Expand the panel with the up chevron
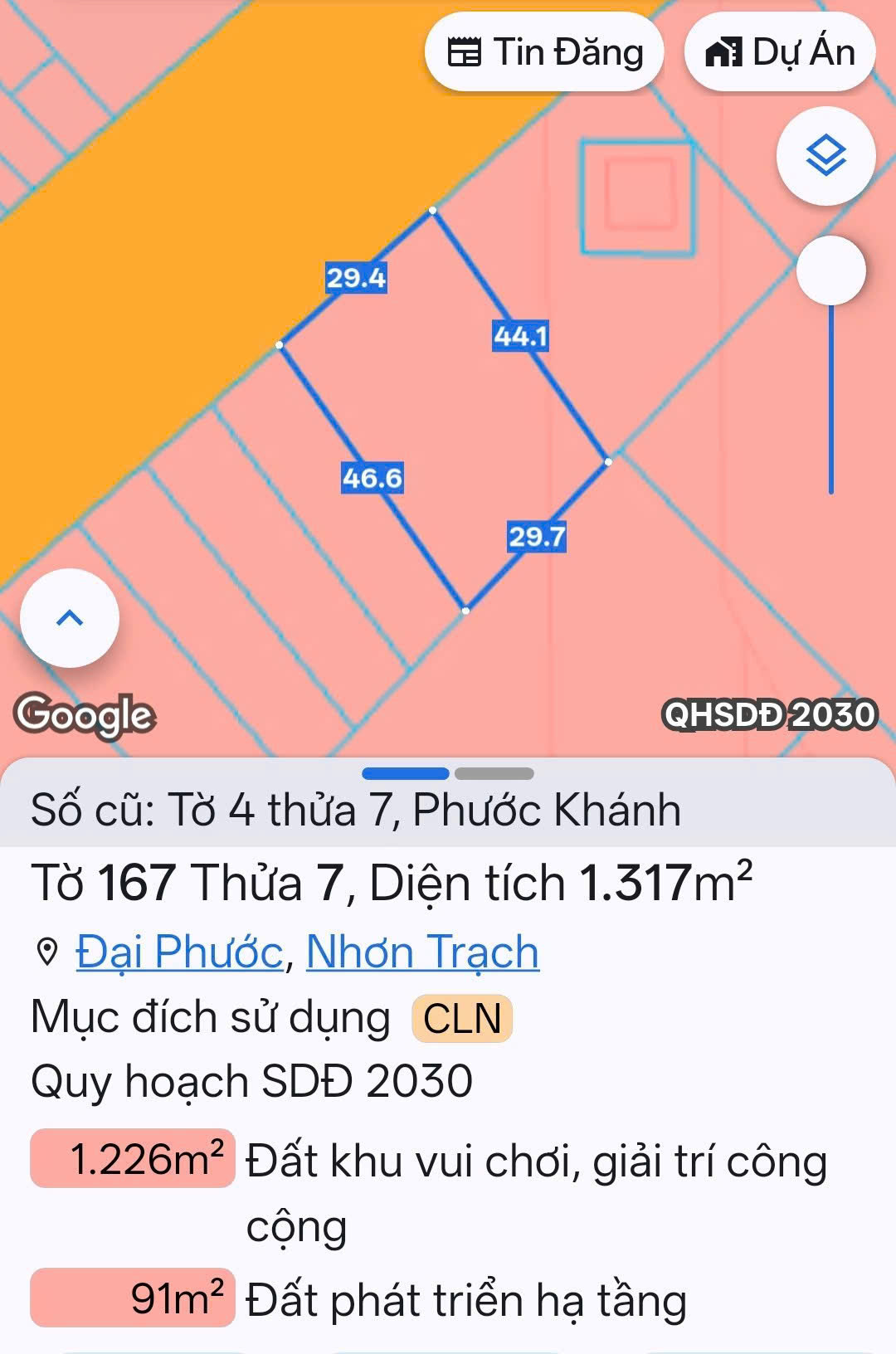Viewport: 896px width, 1354px height. pyautogui.click(x=70, y=618)
